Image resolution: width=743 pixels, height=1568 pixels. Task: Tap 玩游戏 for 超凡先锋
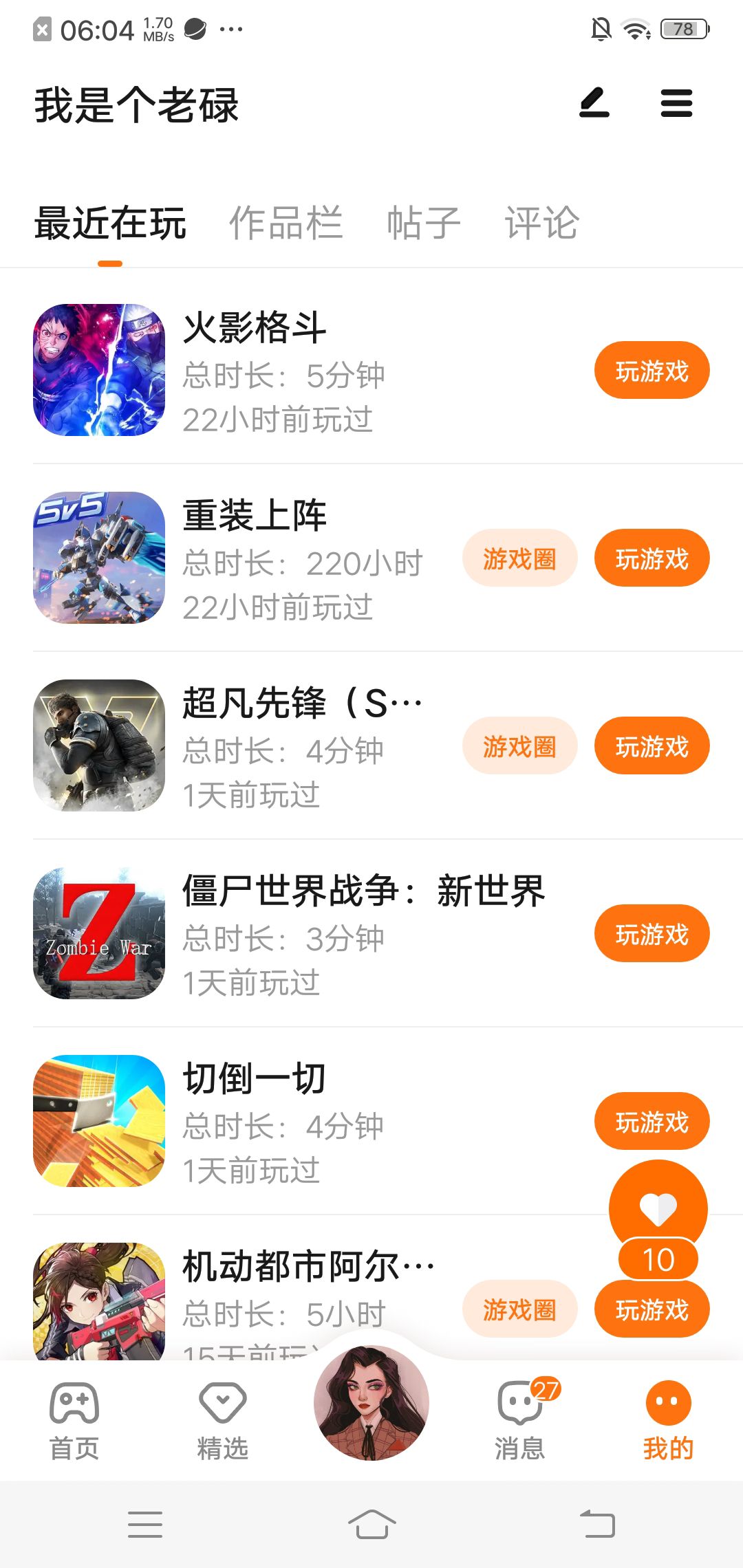coord(652,746)
